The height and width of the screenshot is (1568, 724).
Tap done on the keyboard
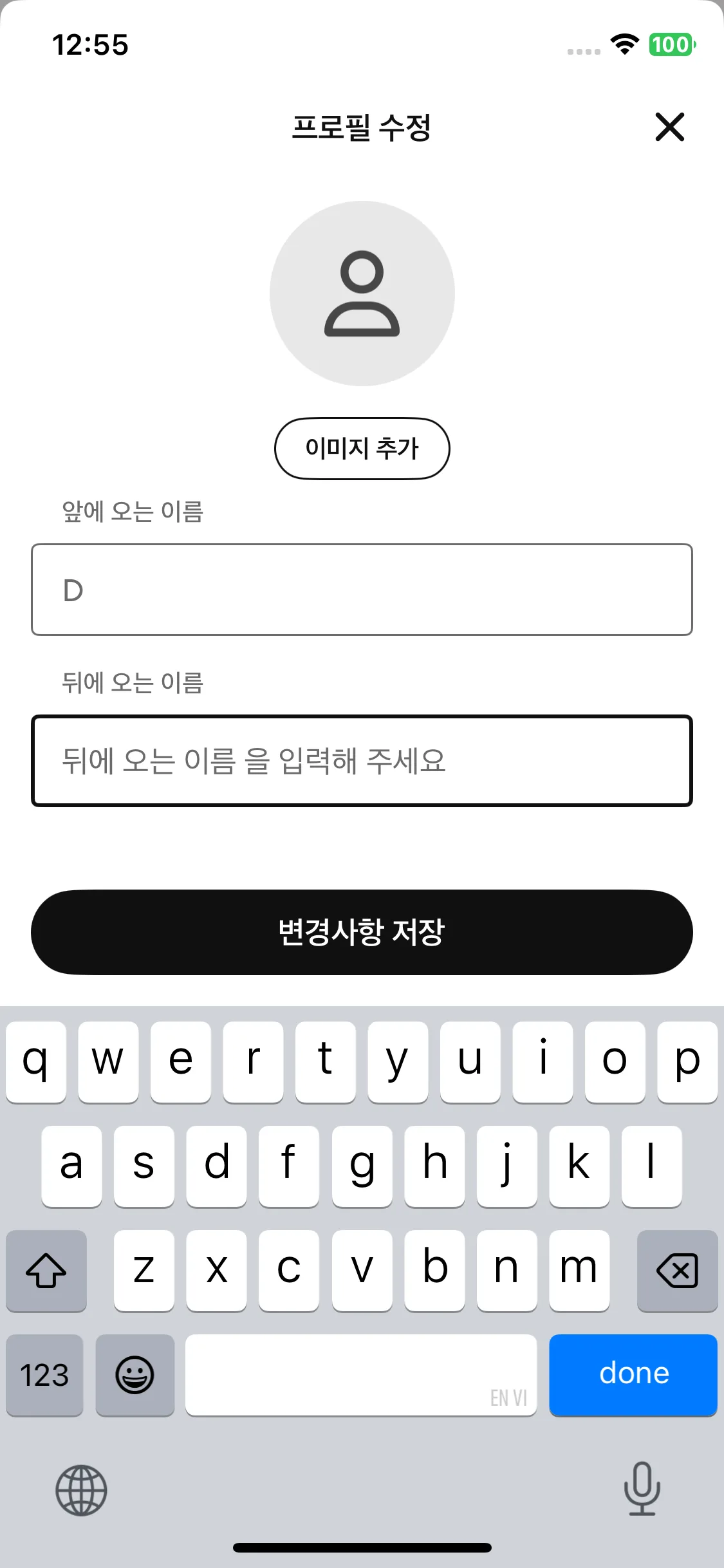(x=633, y=1375)
